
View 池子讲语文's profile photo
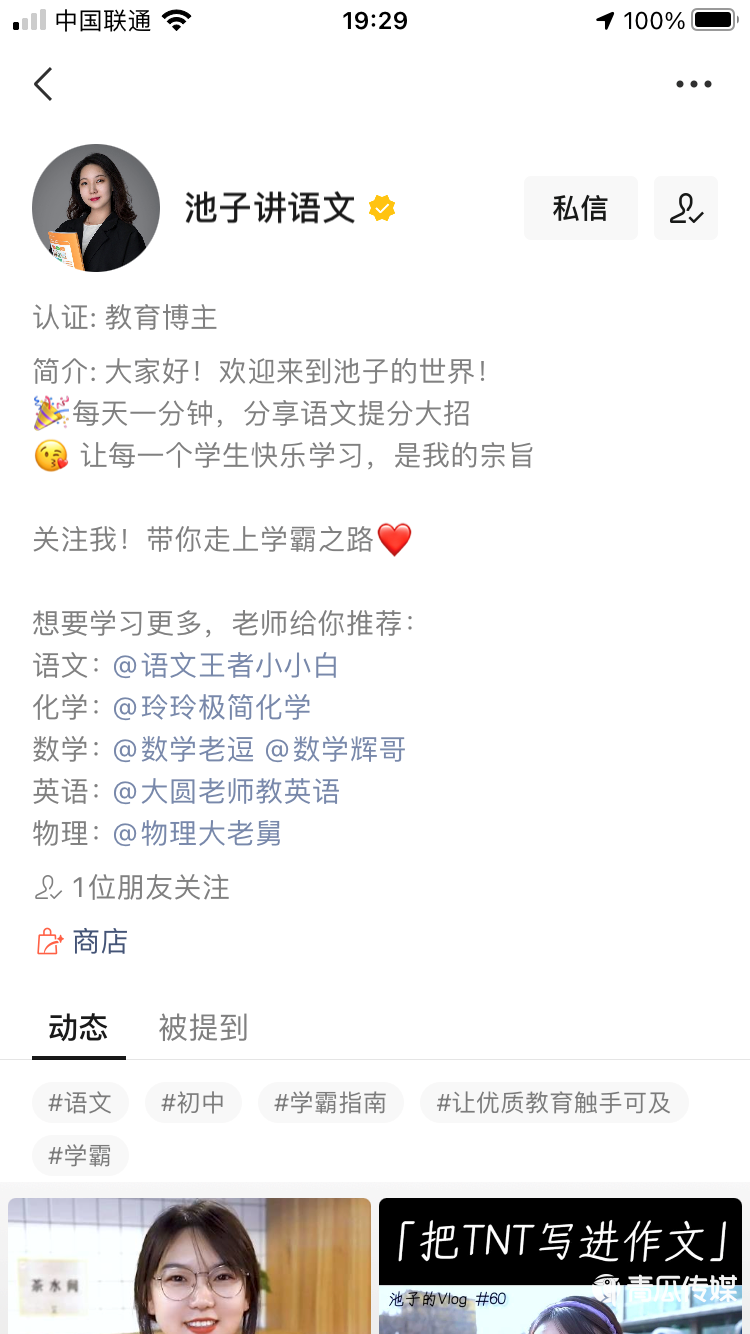pyautogui.click(x=96, y=208)
